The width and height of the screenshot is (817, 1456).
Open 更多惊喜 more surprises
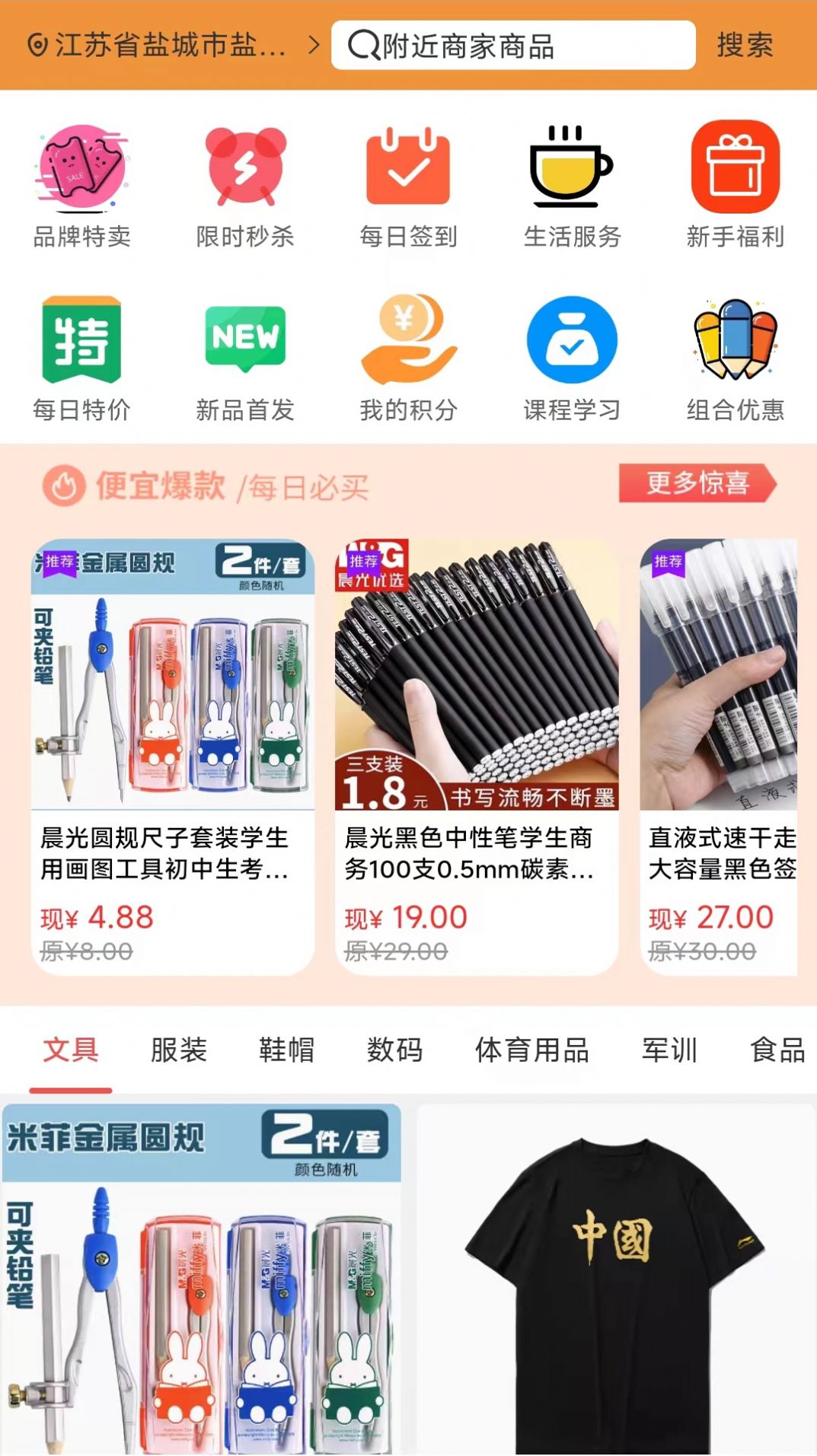[696, 484]
